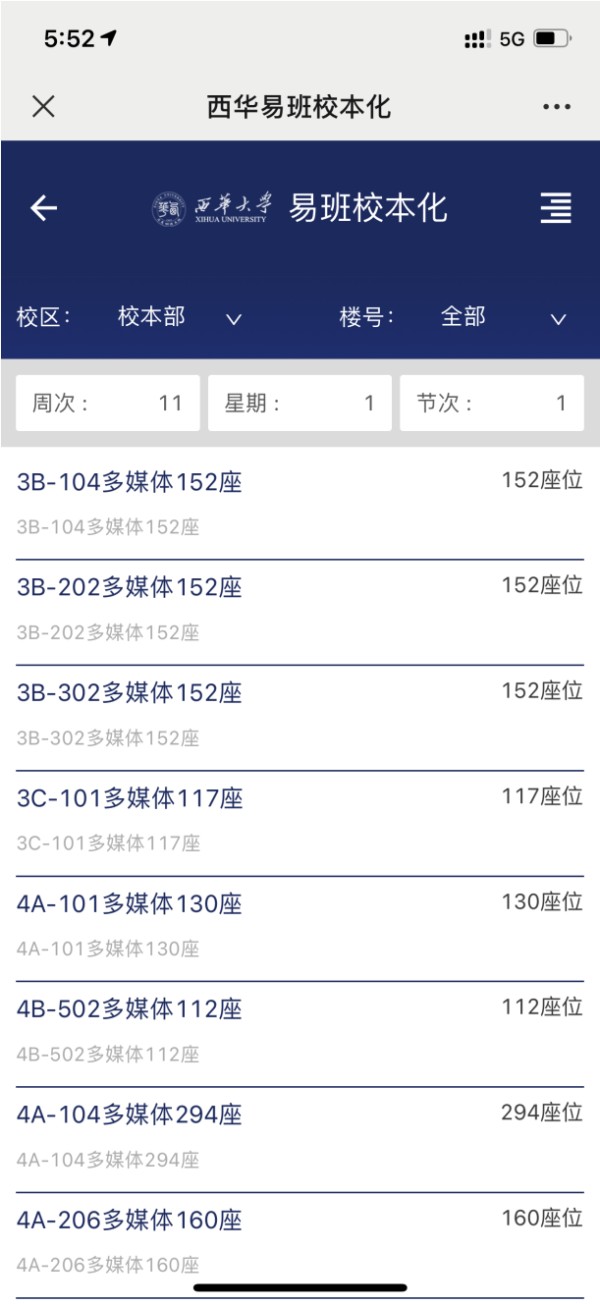The height and width of the screenshot is (1304, 600).
Task: Open classroom 4A-101多媒体130座
Action: pos(300,929)
